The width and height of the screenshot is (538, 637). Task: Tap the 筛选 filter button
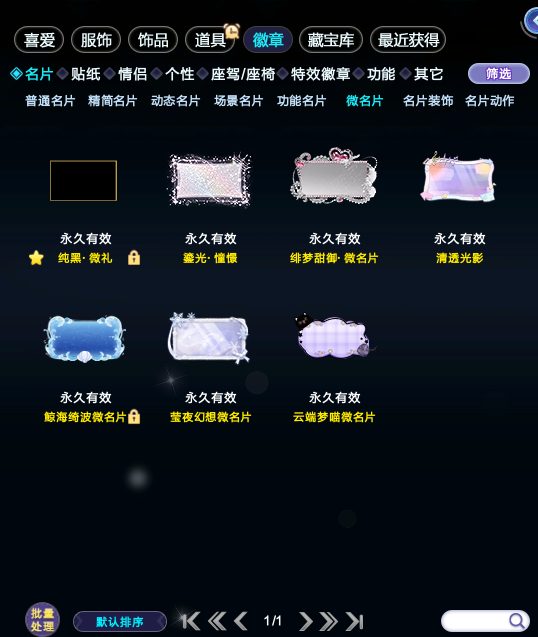499,74
